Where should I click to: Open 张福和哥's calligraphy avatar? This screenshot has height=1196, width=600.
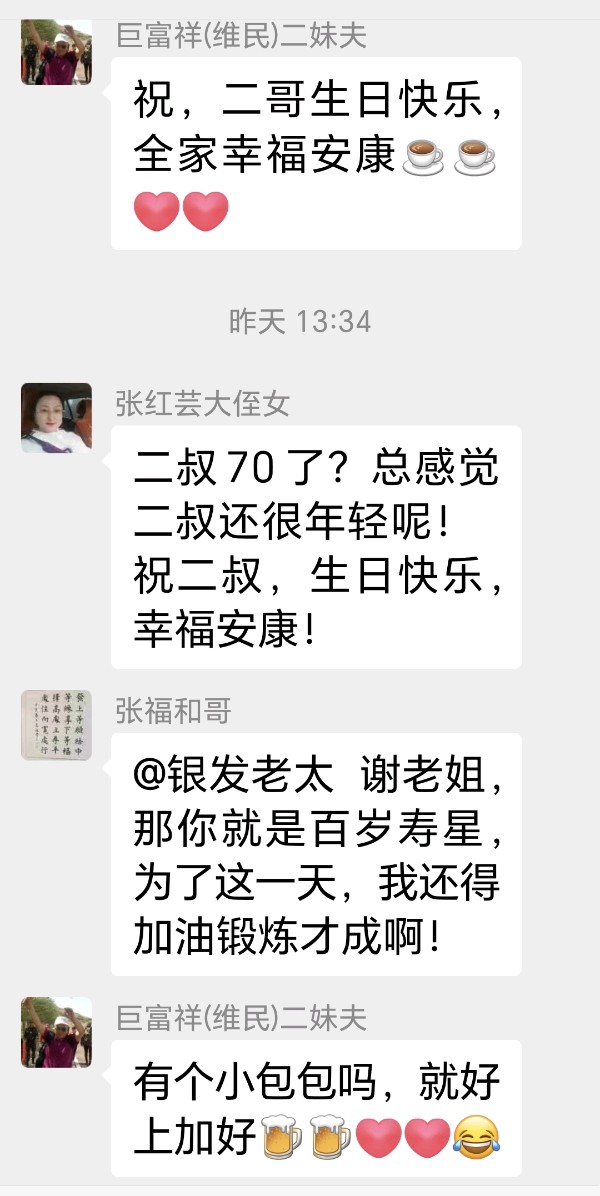pyautogui.click(x=56, y=725)
